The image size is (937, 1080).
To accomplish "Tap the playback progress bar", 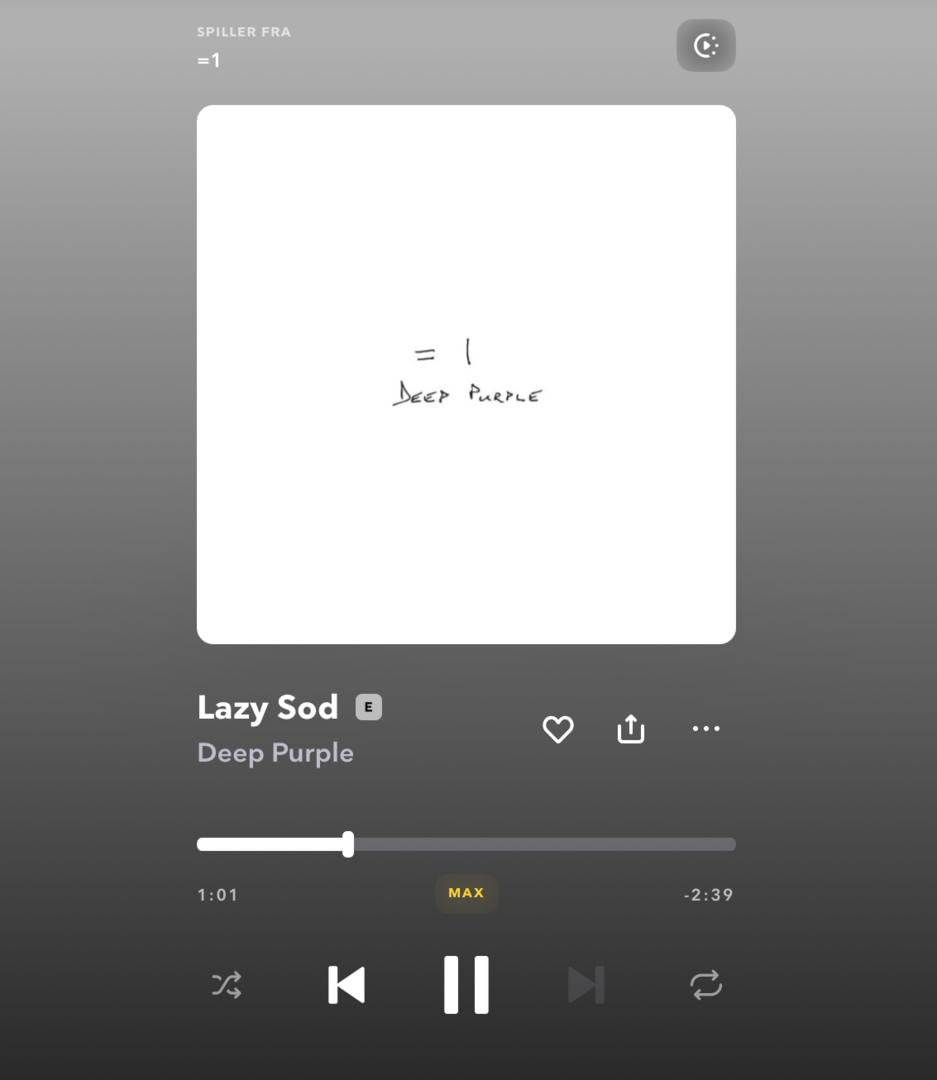I will pos(540,844).
